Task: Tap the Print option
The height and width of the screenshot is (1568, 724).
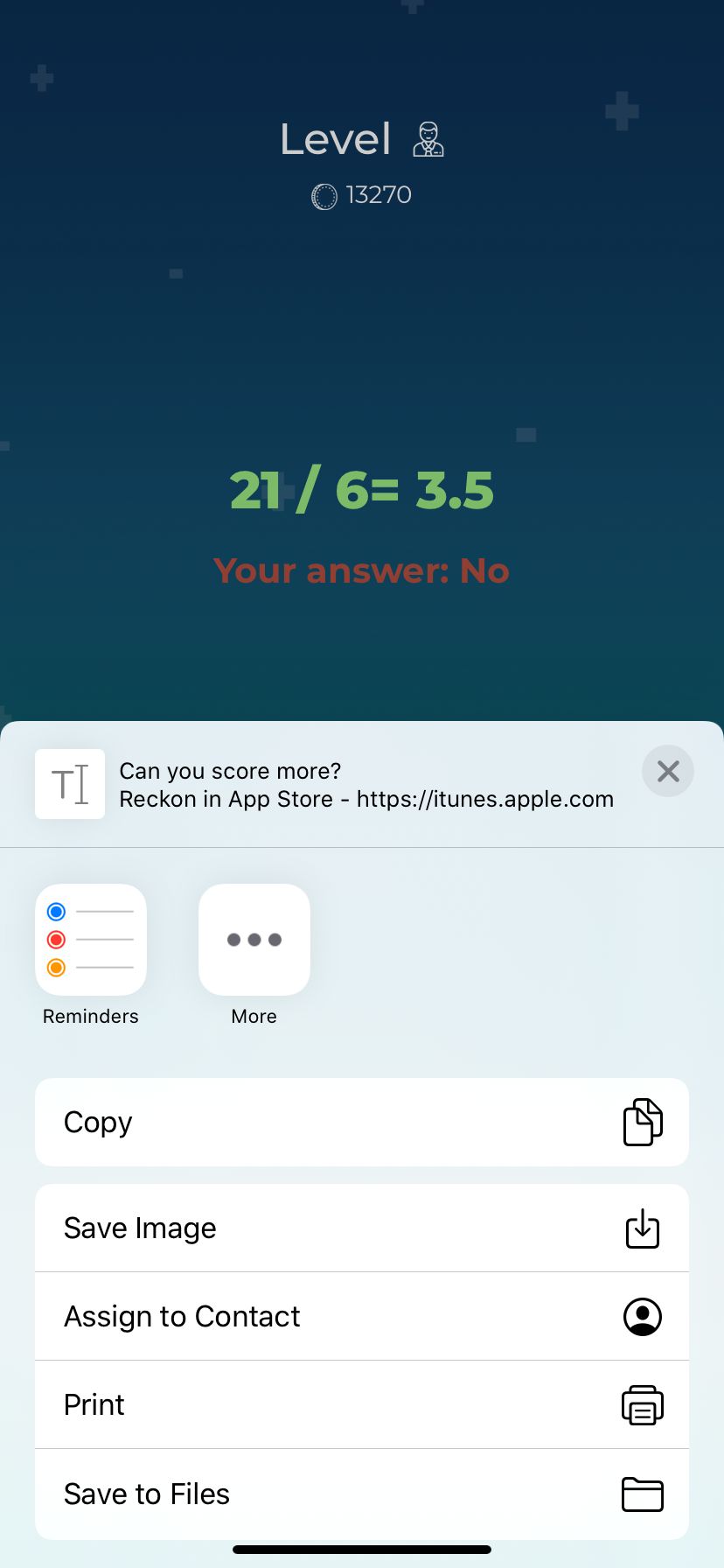Action: pyautogui.click(x=362, y=1404)
